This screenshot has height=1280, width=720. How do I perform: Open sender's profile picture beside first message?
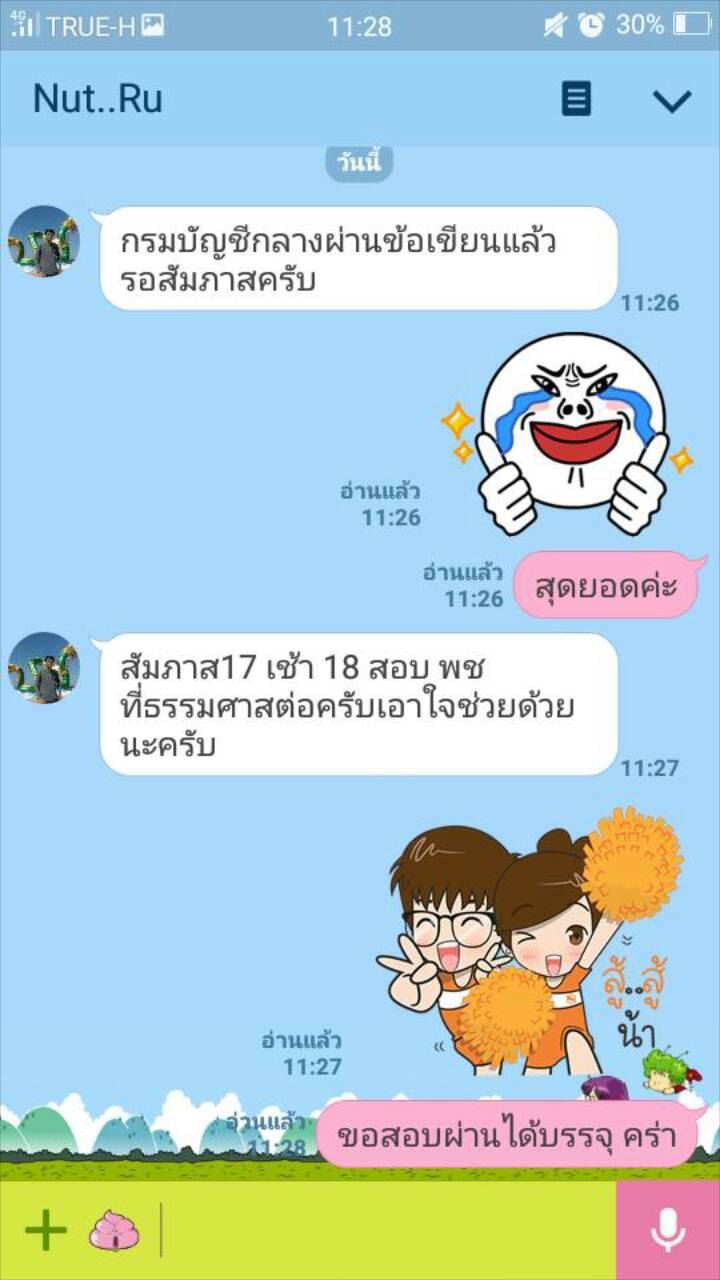pyautogui.click(x=43, y=241)
